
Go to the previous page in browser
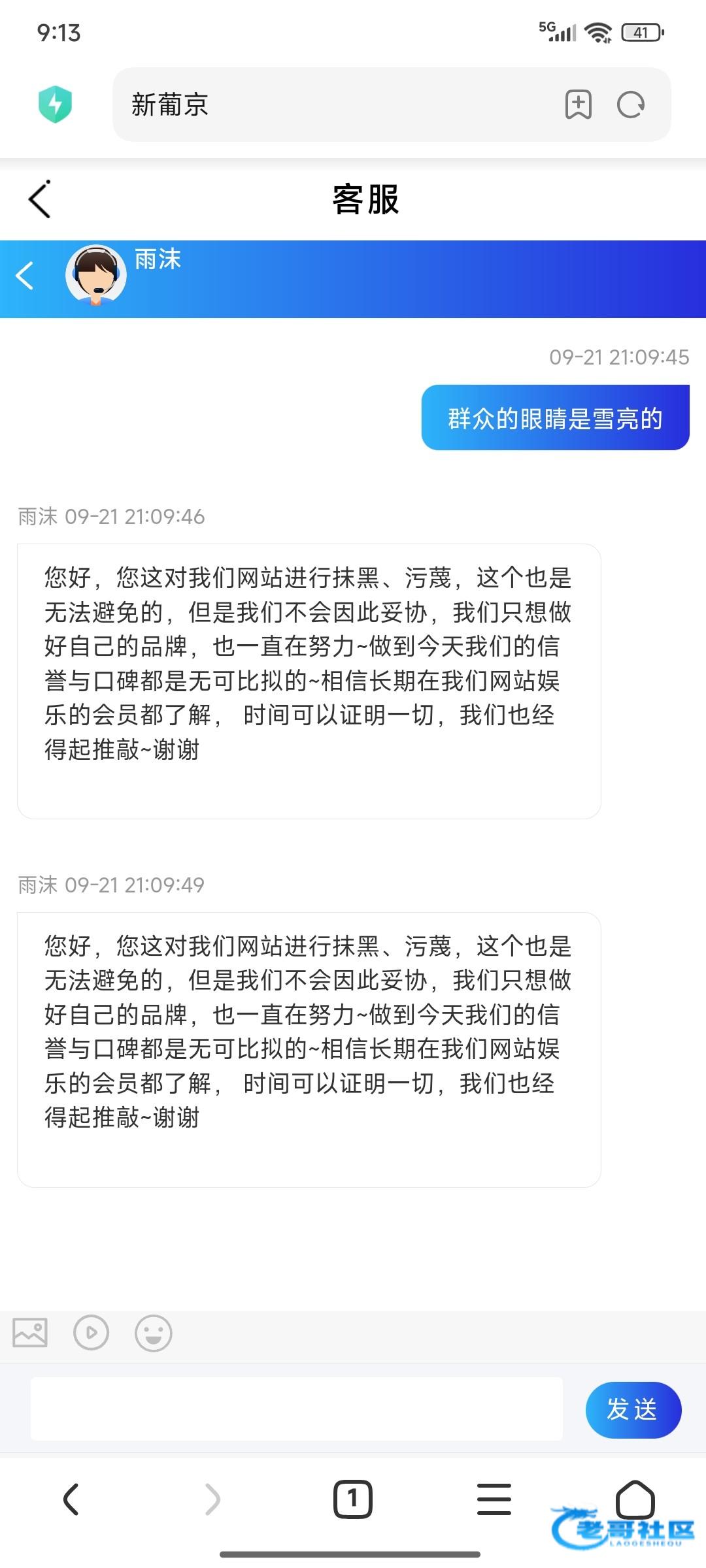coord(71,1499)
